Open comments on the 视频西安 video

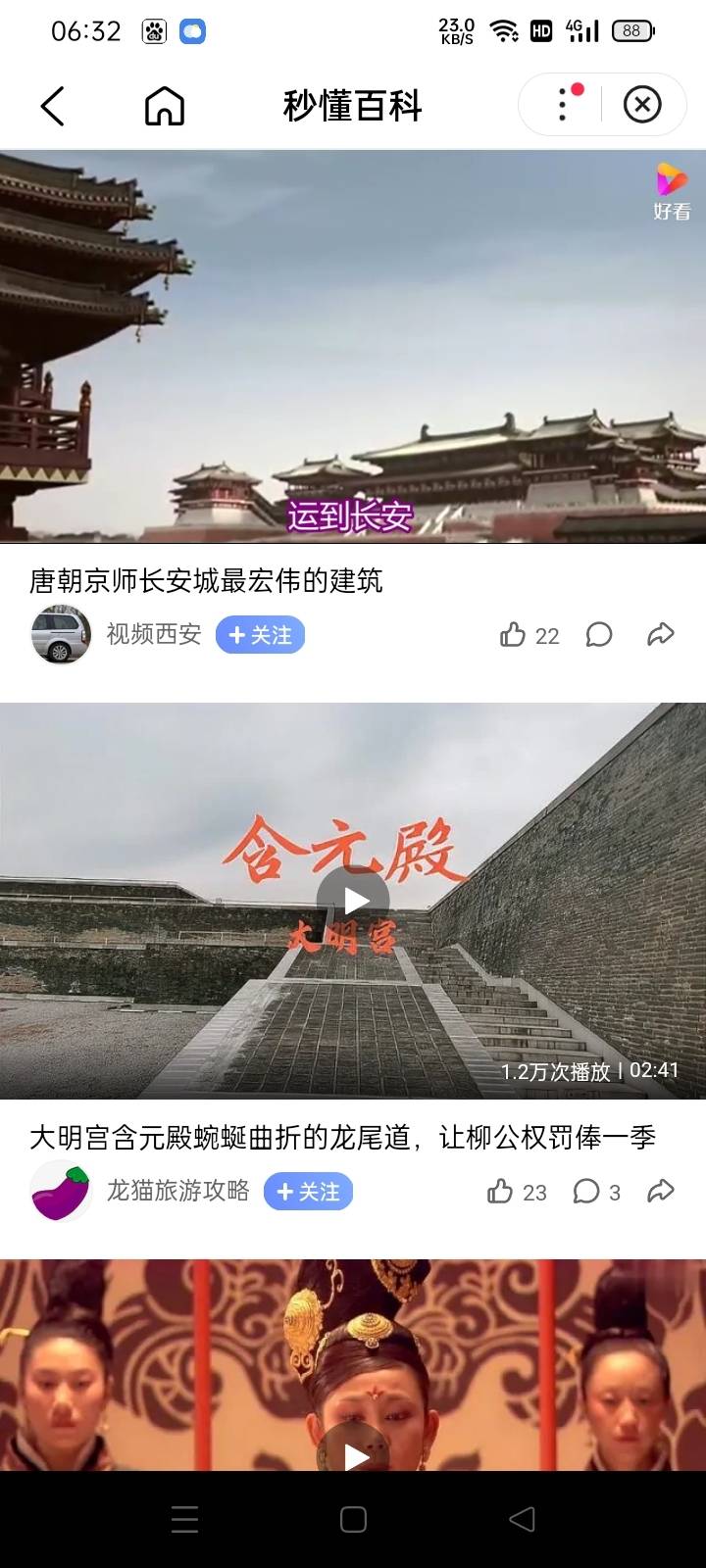[x=599, y=635]
